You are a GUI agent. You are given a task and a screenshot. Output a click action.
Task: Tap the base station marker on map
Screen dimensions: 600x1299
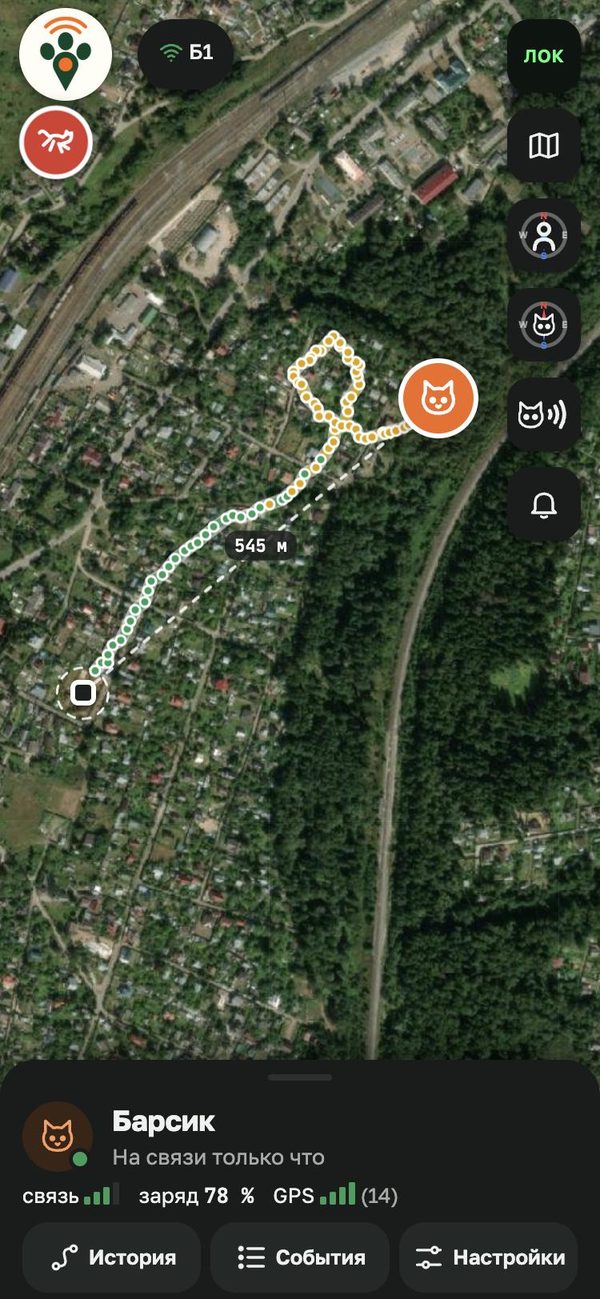[83, 692]
